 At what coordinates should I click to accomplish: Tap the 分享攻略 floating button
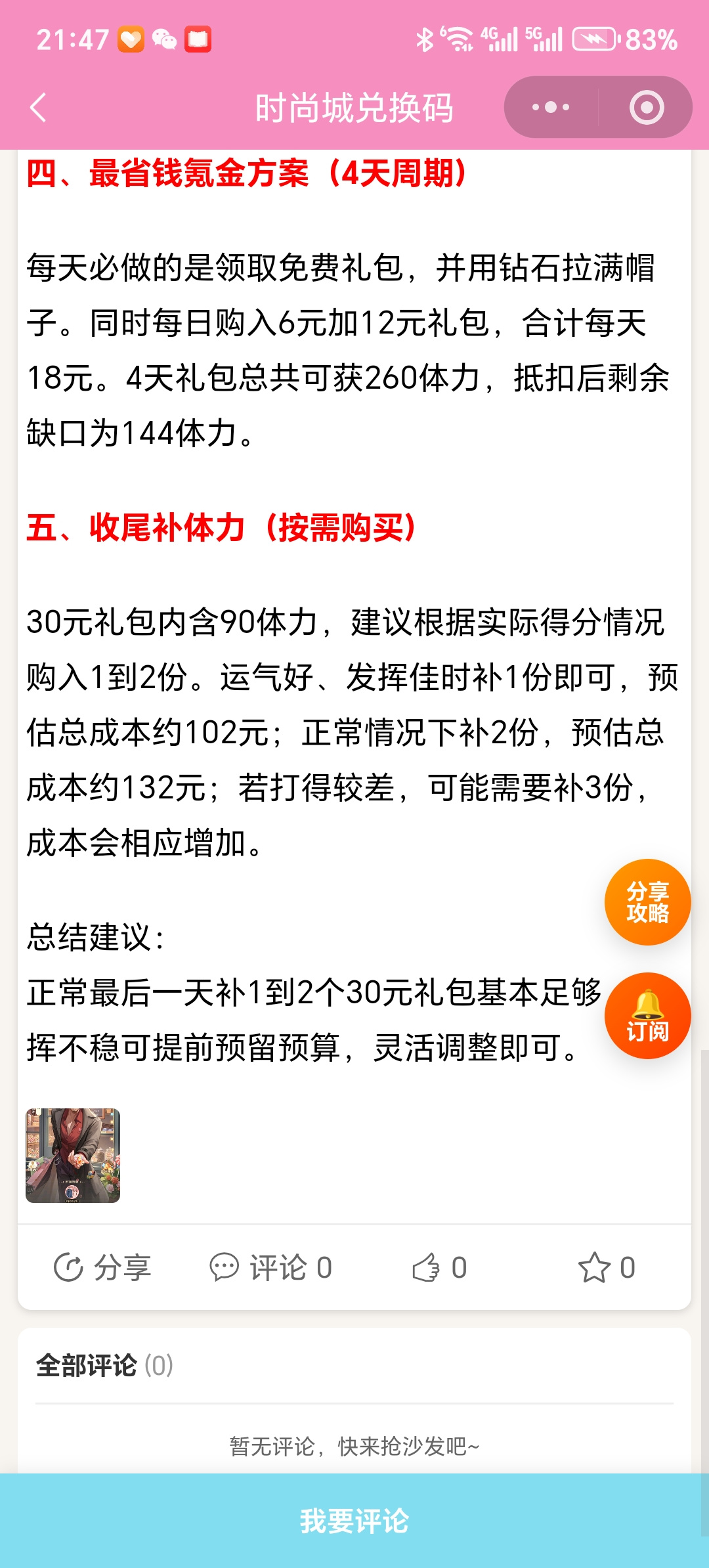click(x=647, y=902)
